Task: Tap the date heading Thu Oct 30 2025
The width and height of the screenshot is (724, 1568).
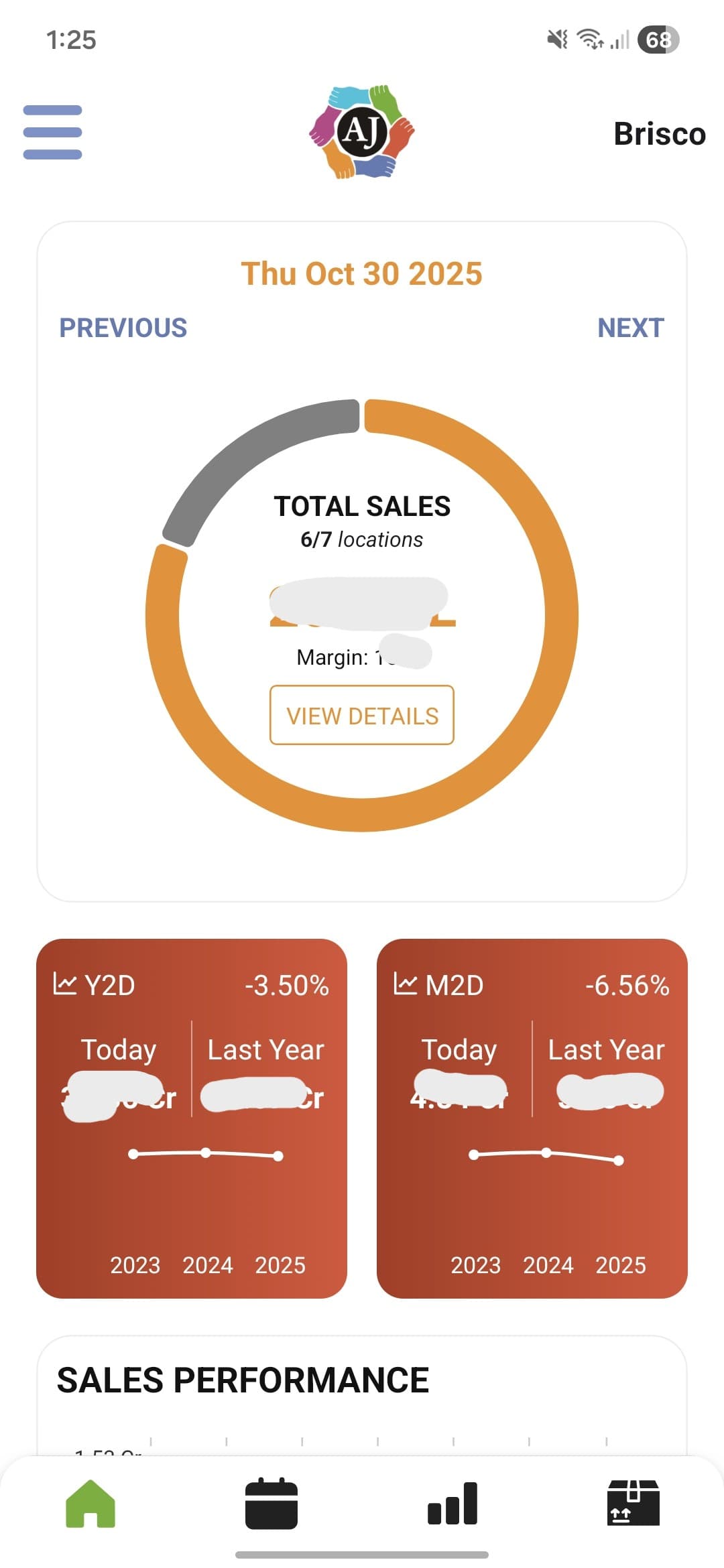Action: click(361, 273)
